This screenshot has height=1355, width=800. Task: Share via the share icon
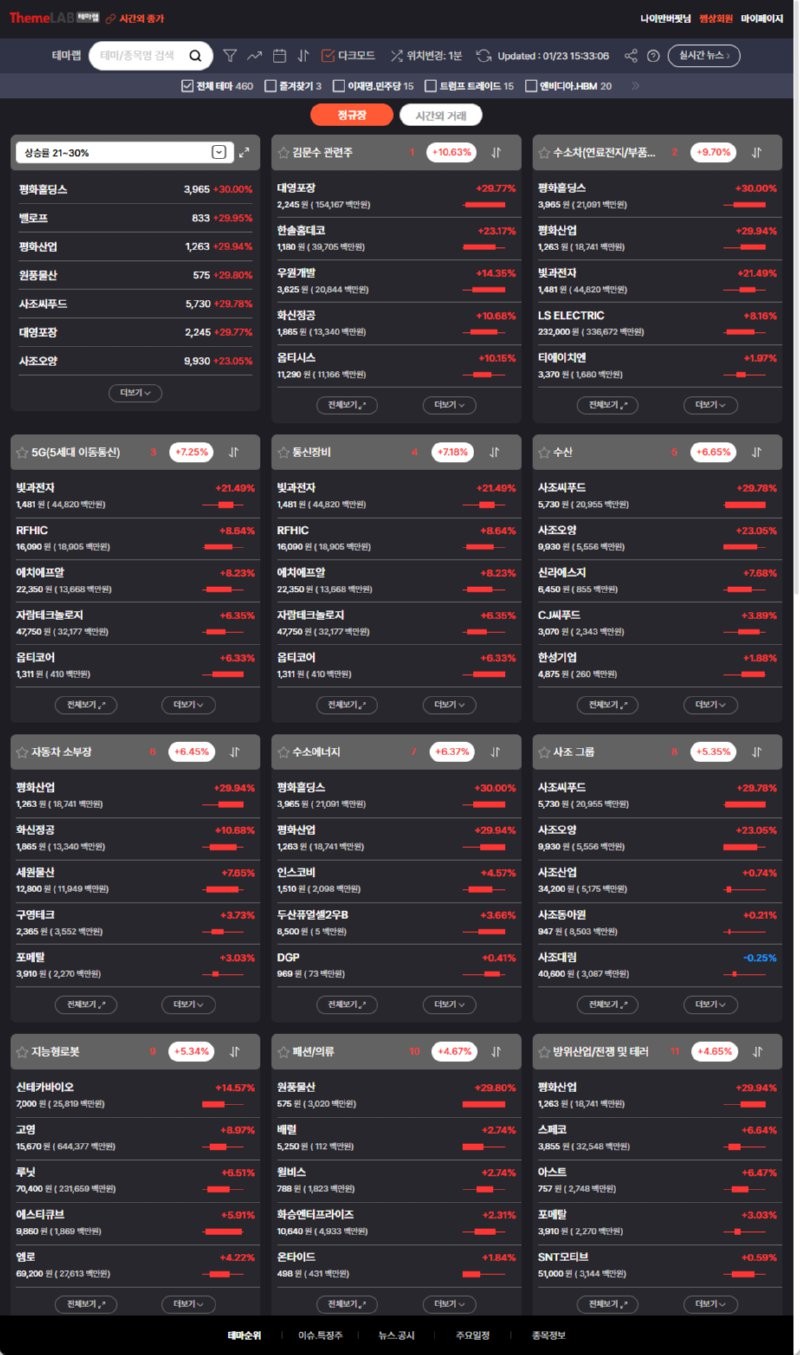[631, 56]
